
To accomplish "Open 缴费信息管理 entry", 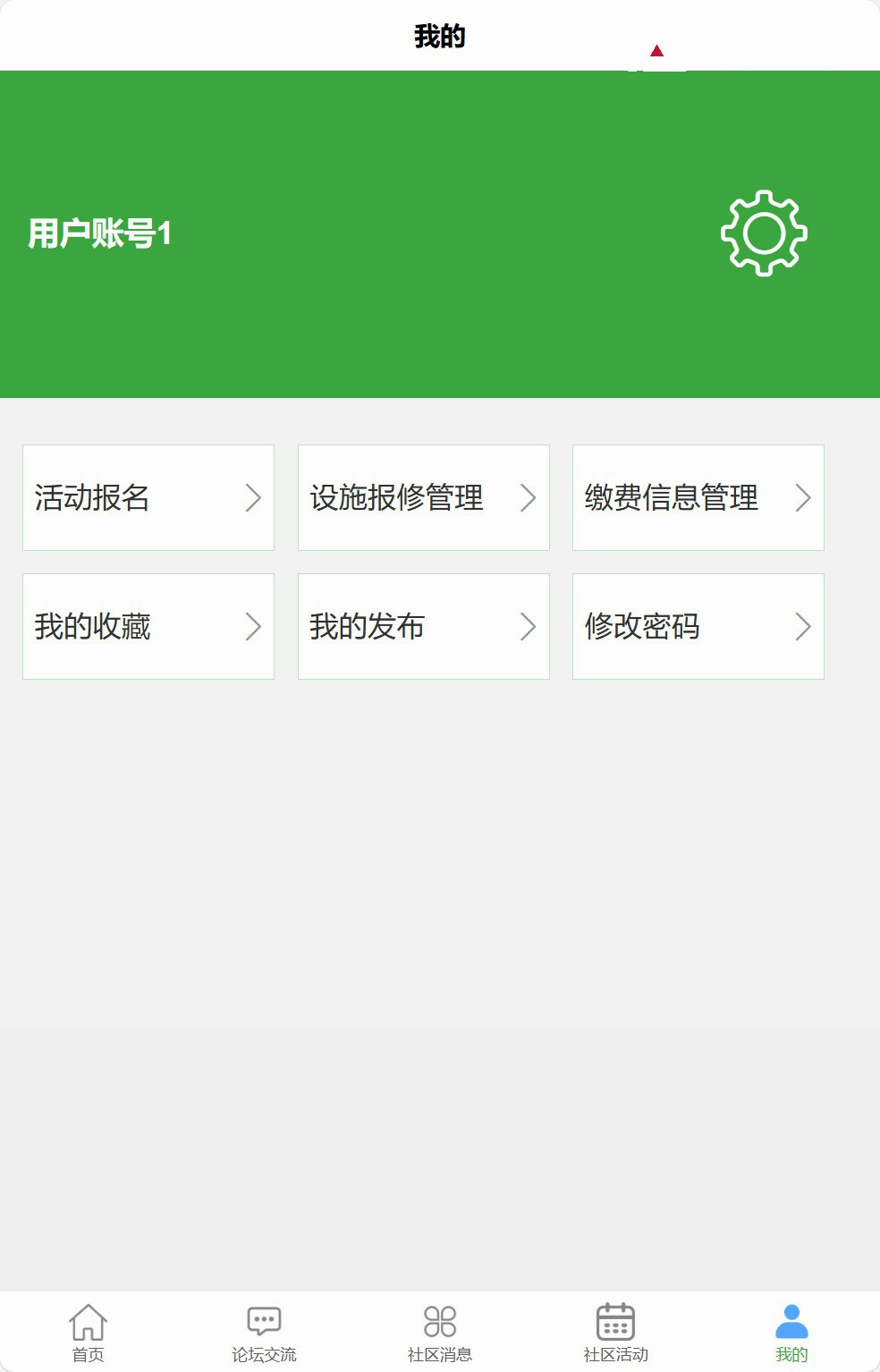I will (698, 497).
